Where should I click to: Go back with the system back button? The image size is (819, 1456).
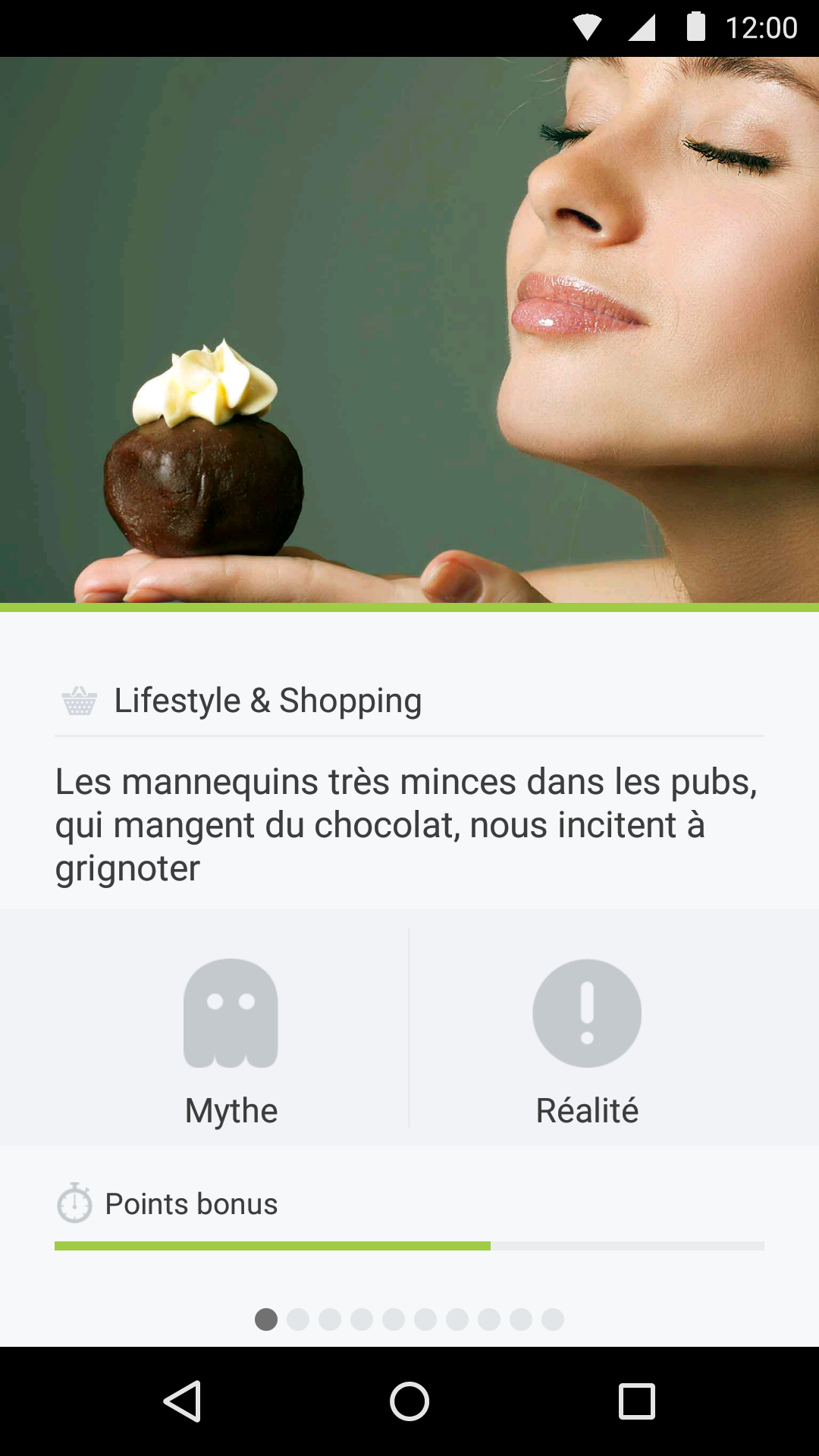coord(183,1401)
